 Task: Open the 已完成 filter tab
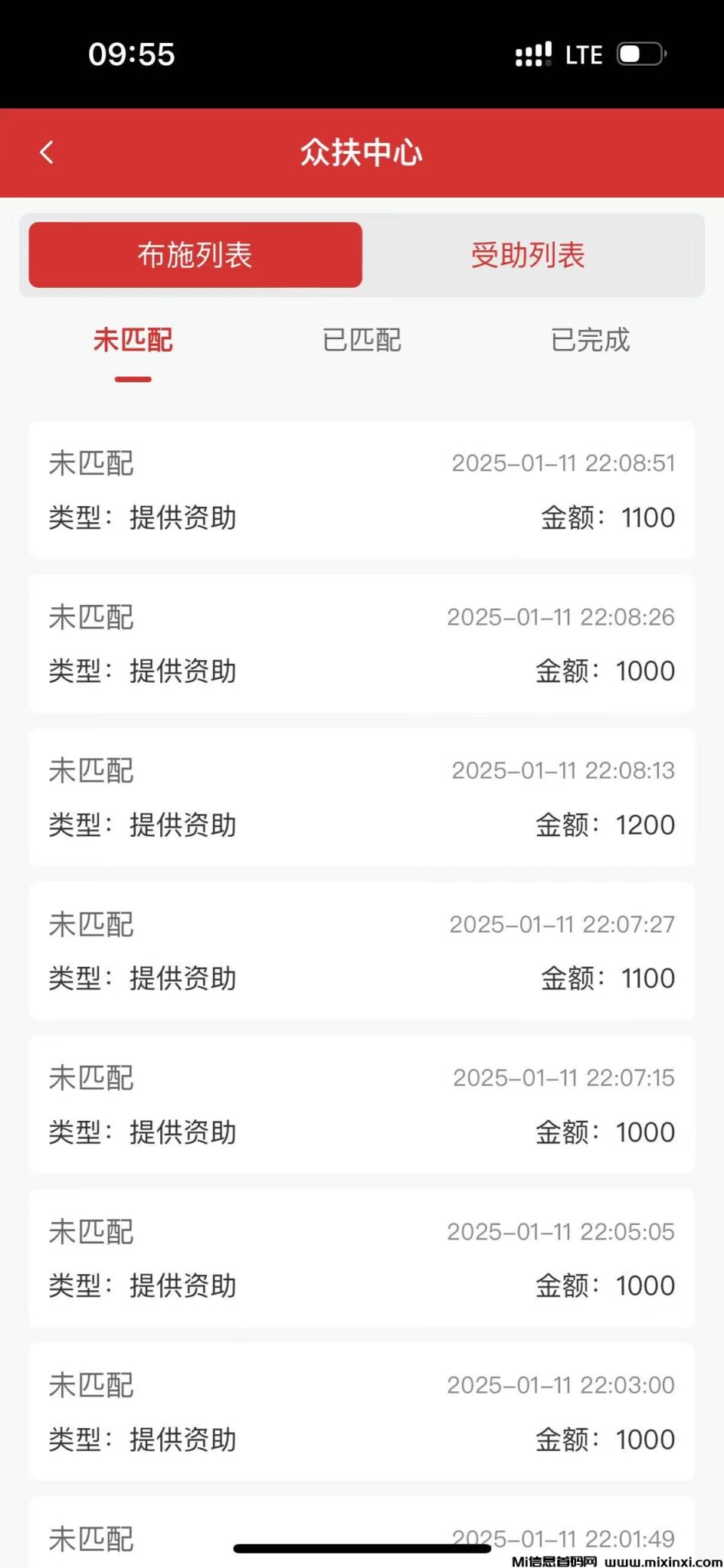tap(589, 340)
